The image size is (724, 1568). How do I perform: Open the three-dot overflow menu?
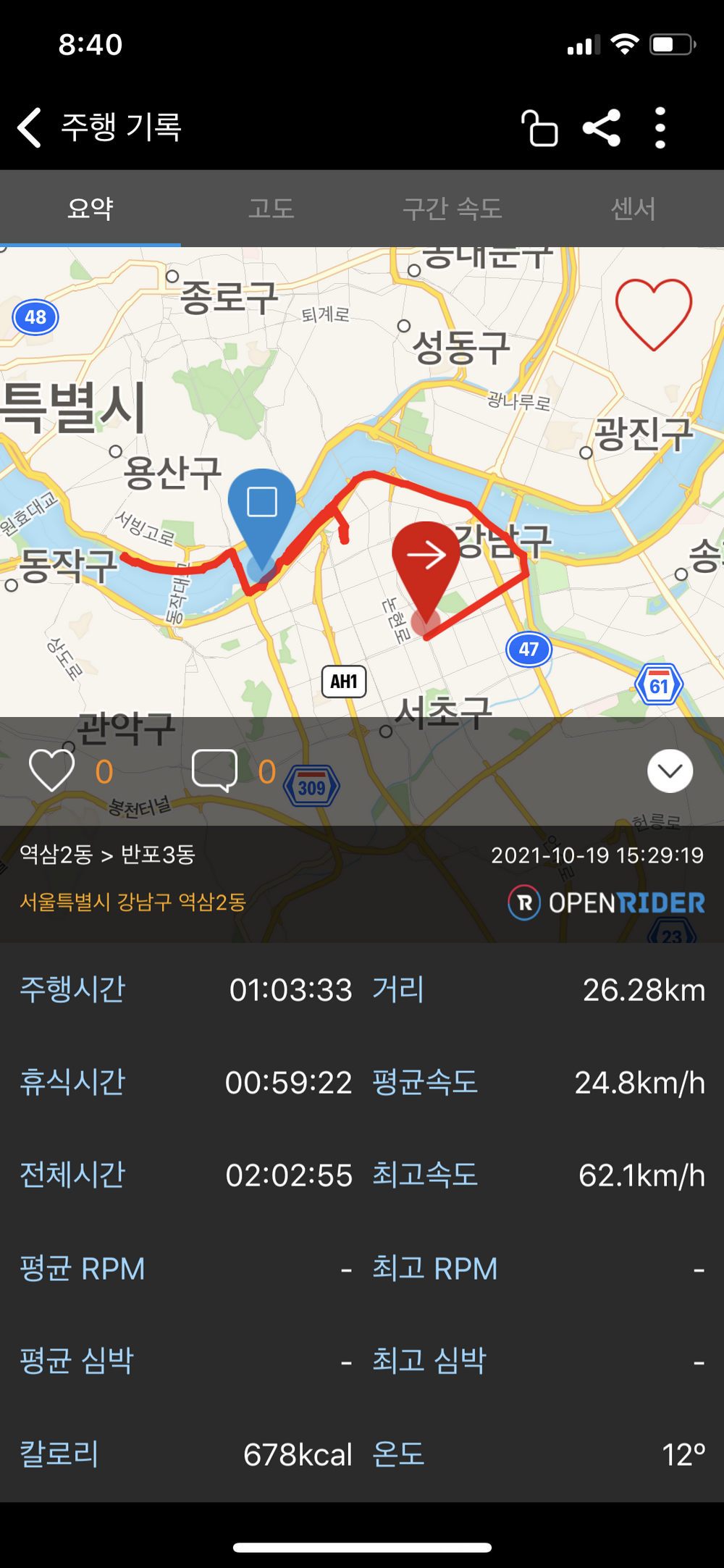(x=660, y=128)
